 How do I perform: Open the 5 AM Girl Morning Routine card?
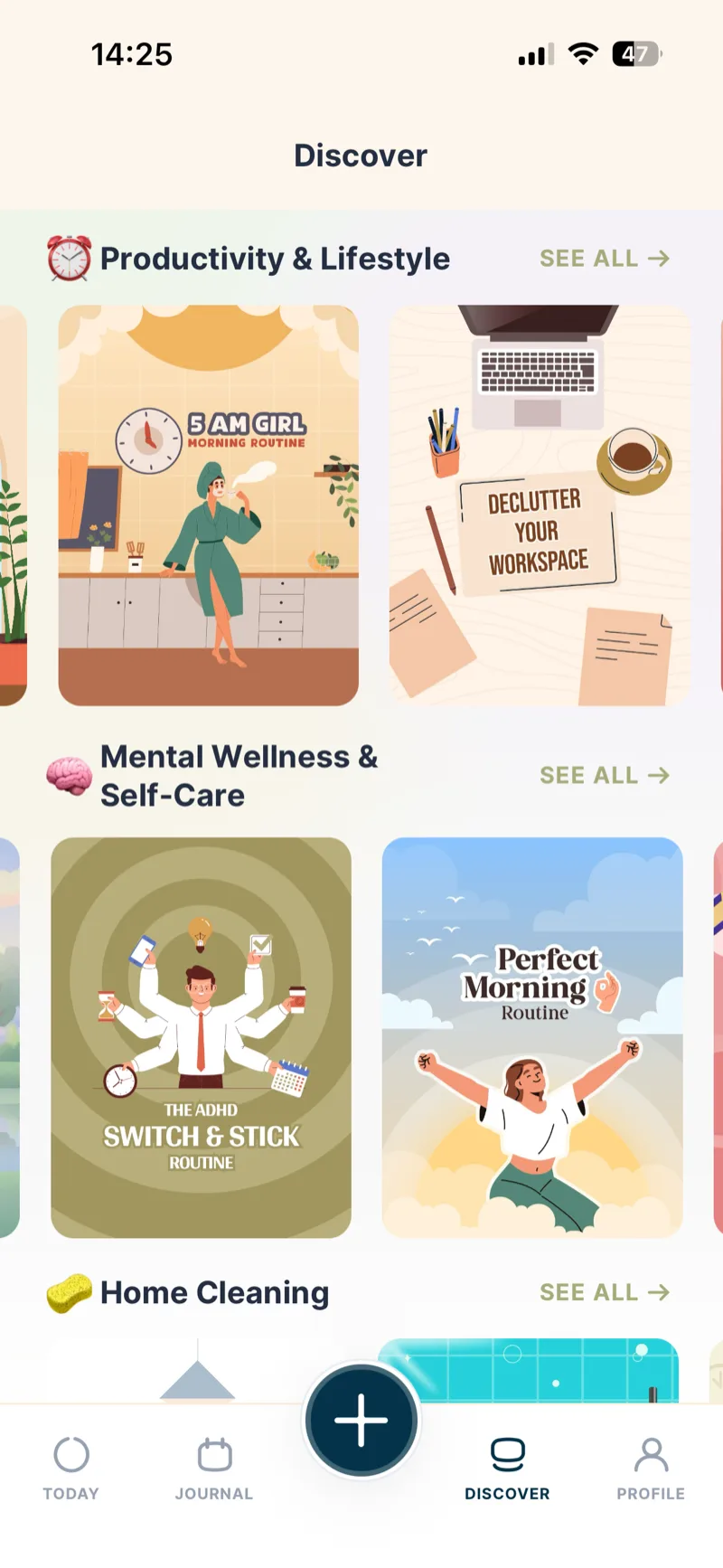point(209,505)
